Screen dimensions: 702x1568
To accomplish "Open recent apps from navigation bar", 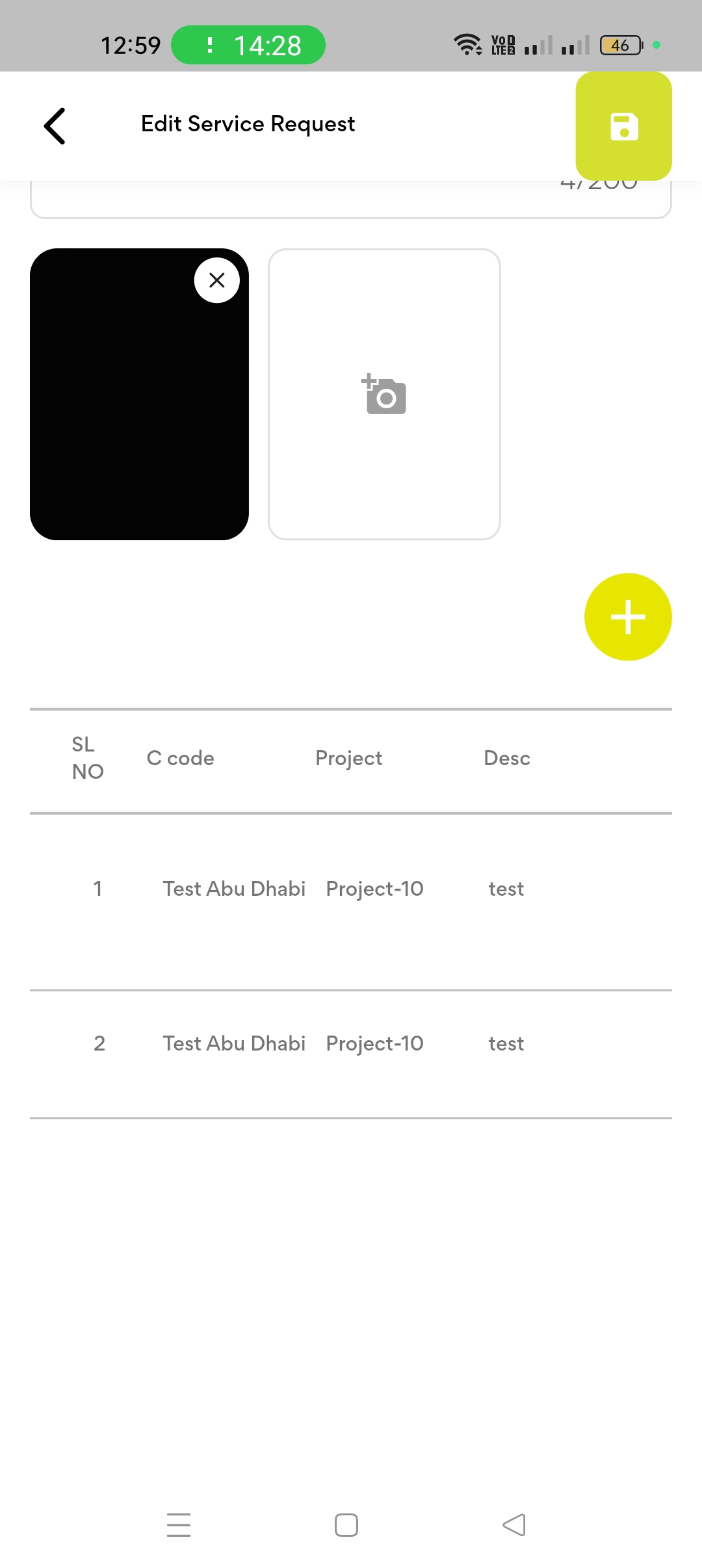I will point(179,1525).
